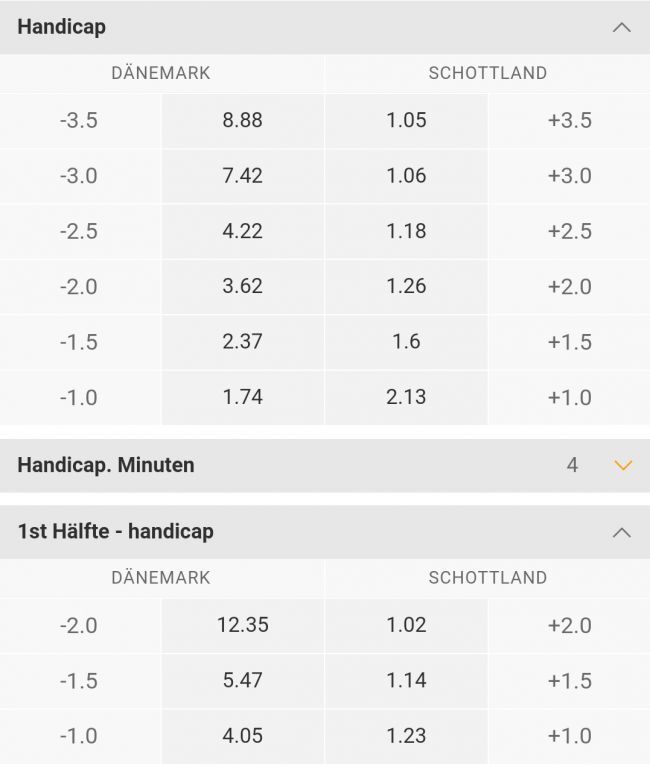Choose first half Dänemark -1.0 at 4.05

coord(243,736)
